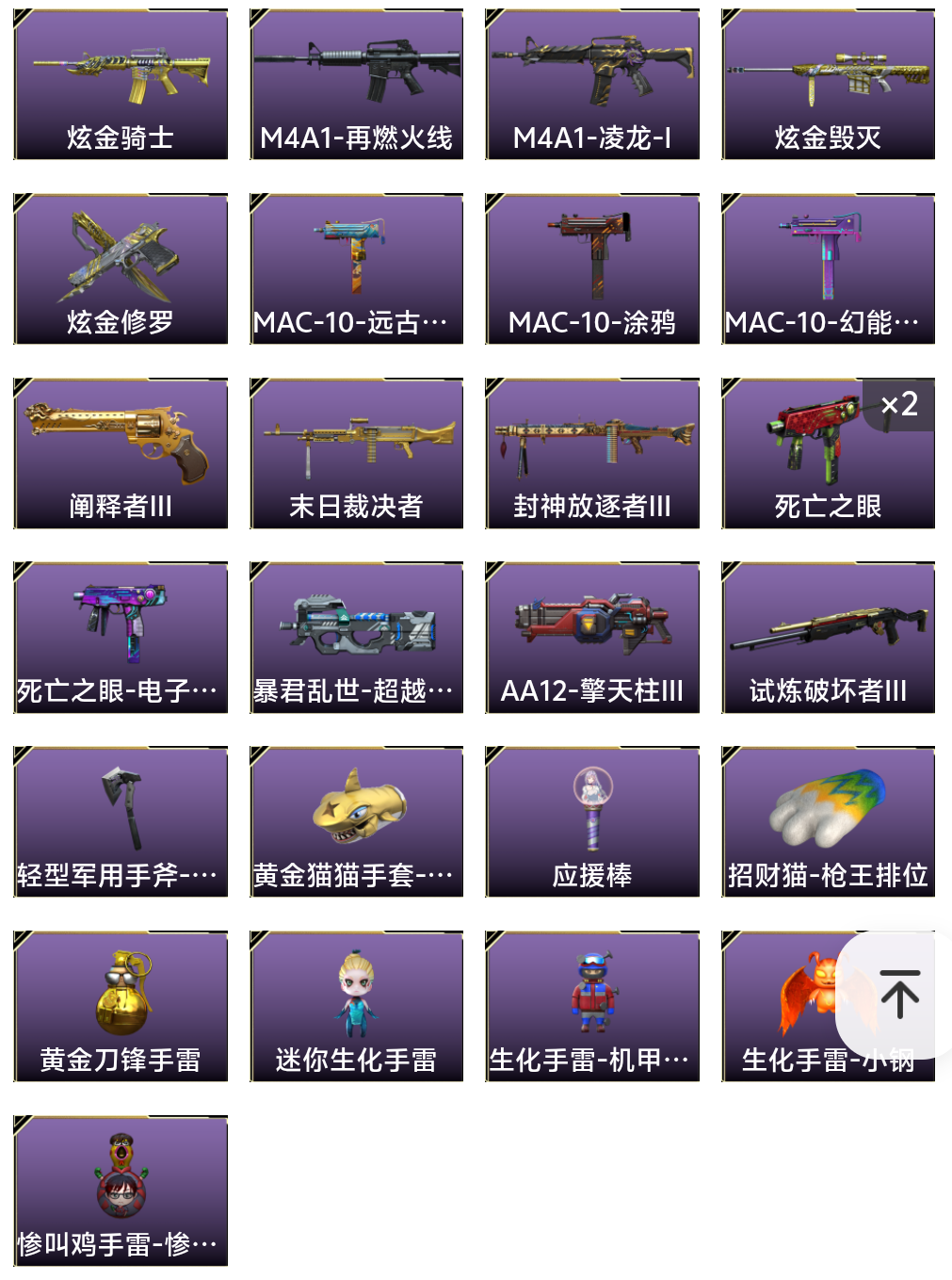Select the 迷你生化手雷 item
Screen dimensions: 952x1280
coord(357,1006)
